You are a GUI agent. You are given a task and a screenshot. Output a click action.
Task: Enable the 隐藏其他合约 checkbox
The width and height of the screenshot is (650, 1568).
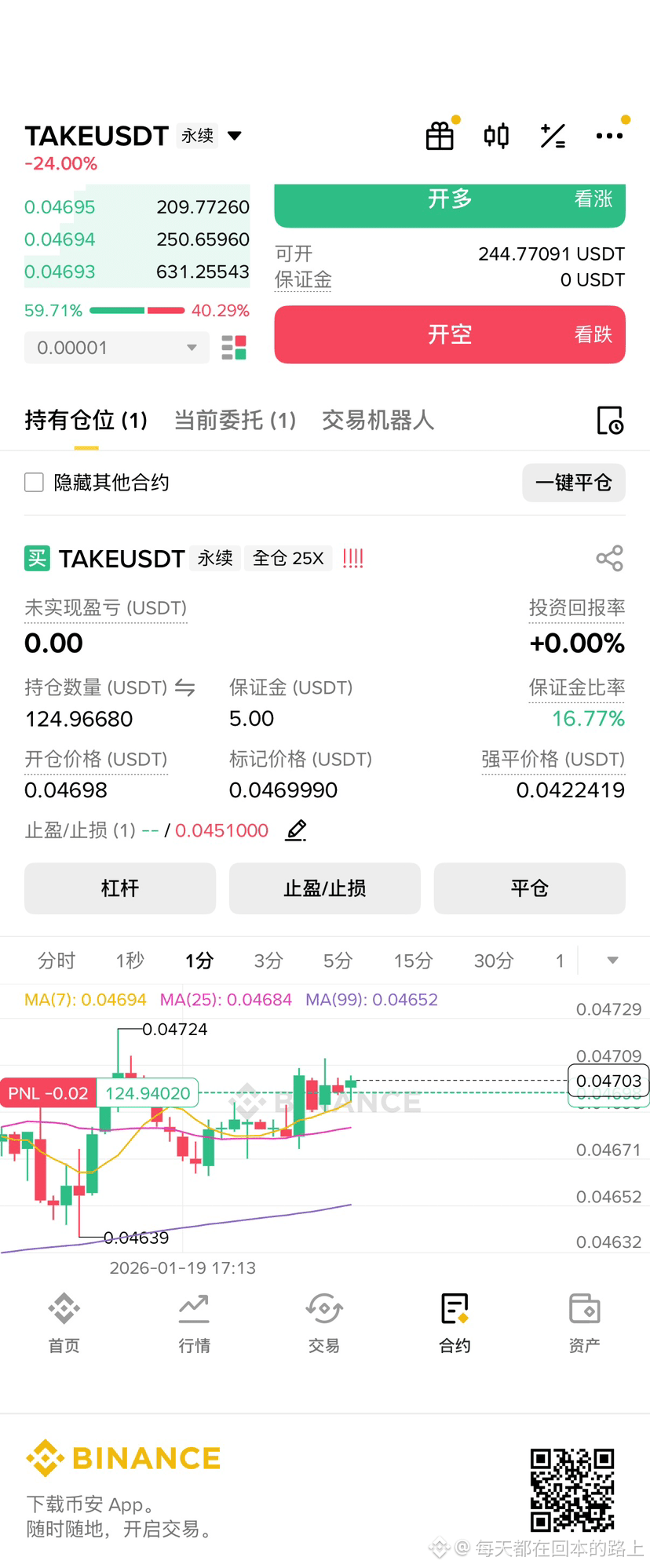tap(34, 482)
